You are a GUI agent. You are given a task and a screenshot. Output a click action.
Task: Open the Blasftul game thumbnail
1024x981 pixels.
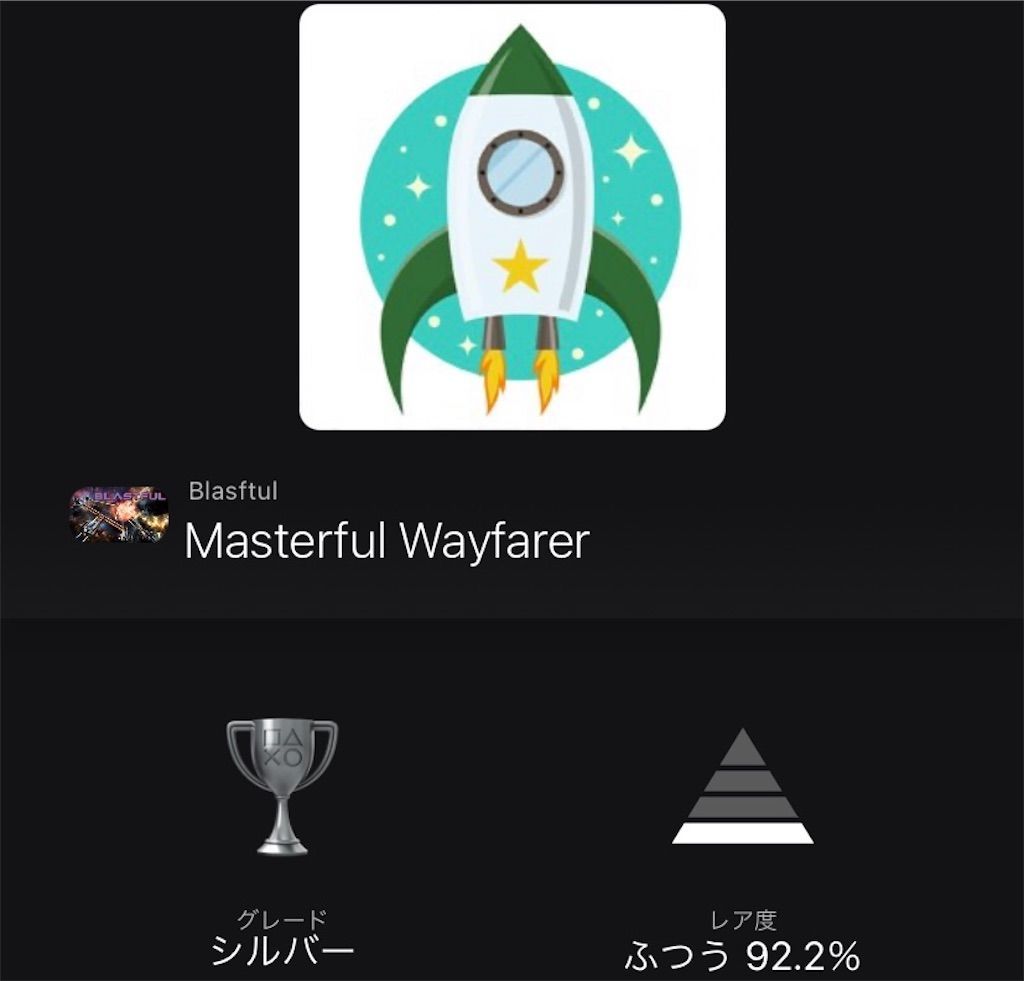pyautogui.click(x=118, y=515)
